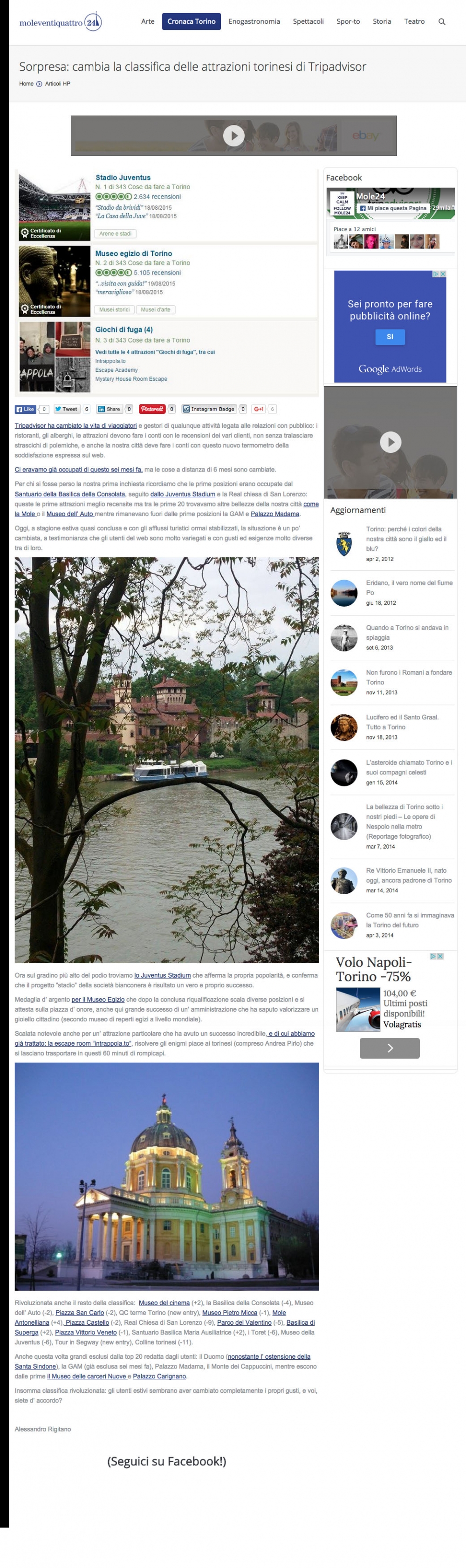Image resolution: width=466 pixels, height=1568 pixels.
Task: Go to the Spettacoli section
Action: pos(308,21)
